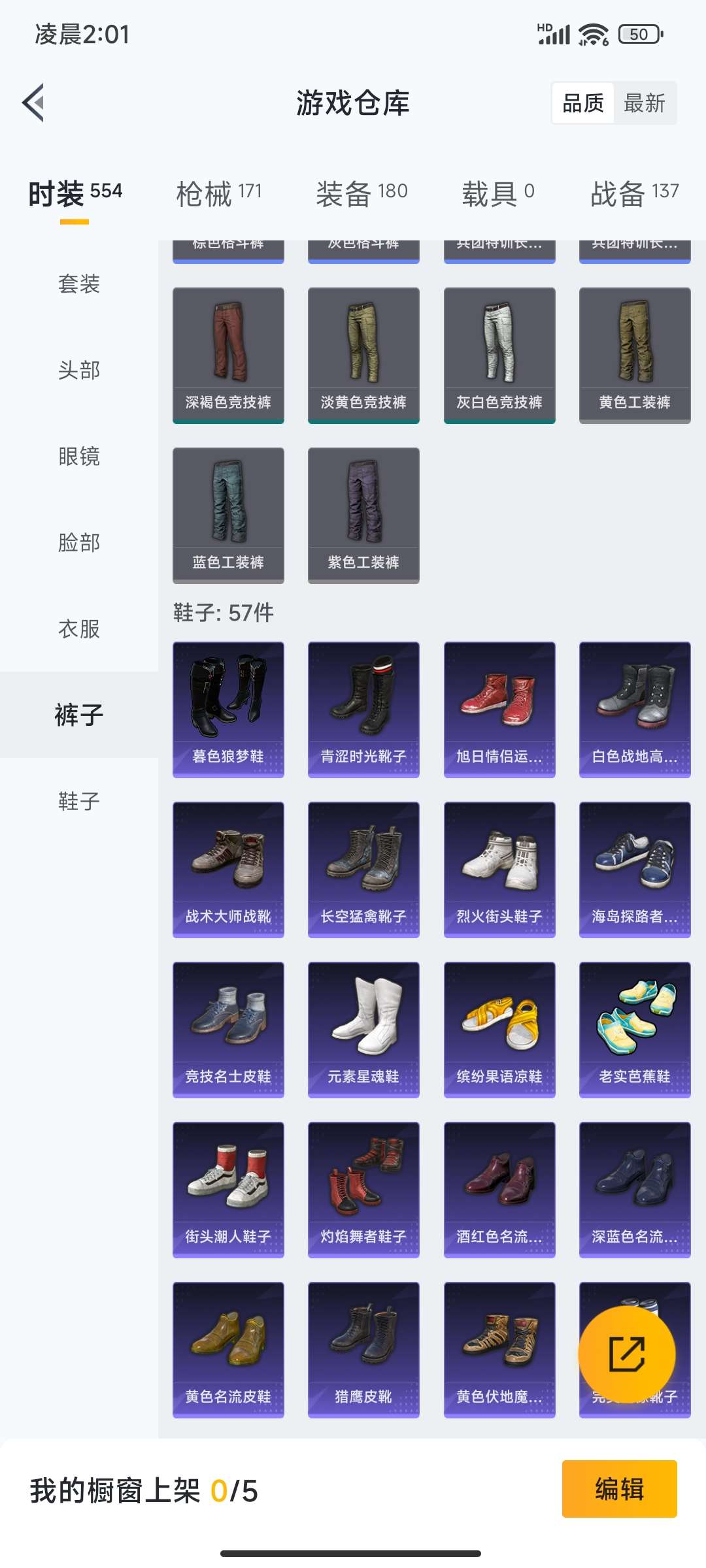Jump to the 头部 category

click(79, 370)
